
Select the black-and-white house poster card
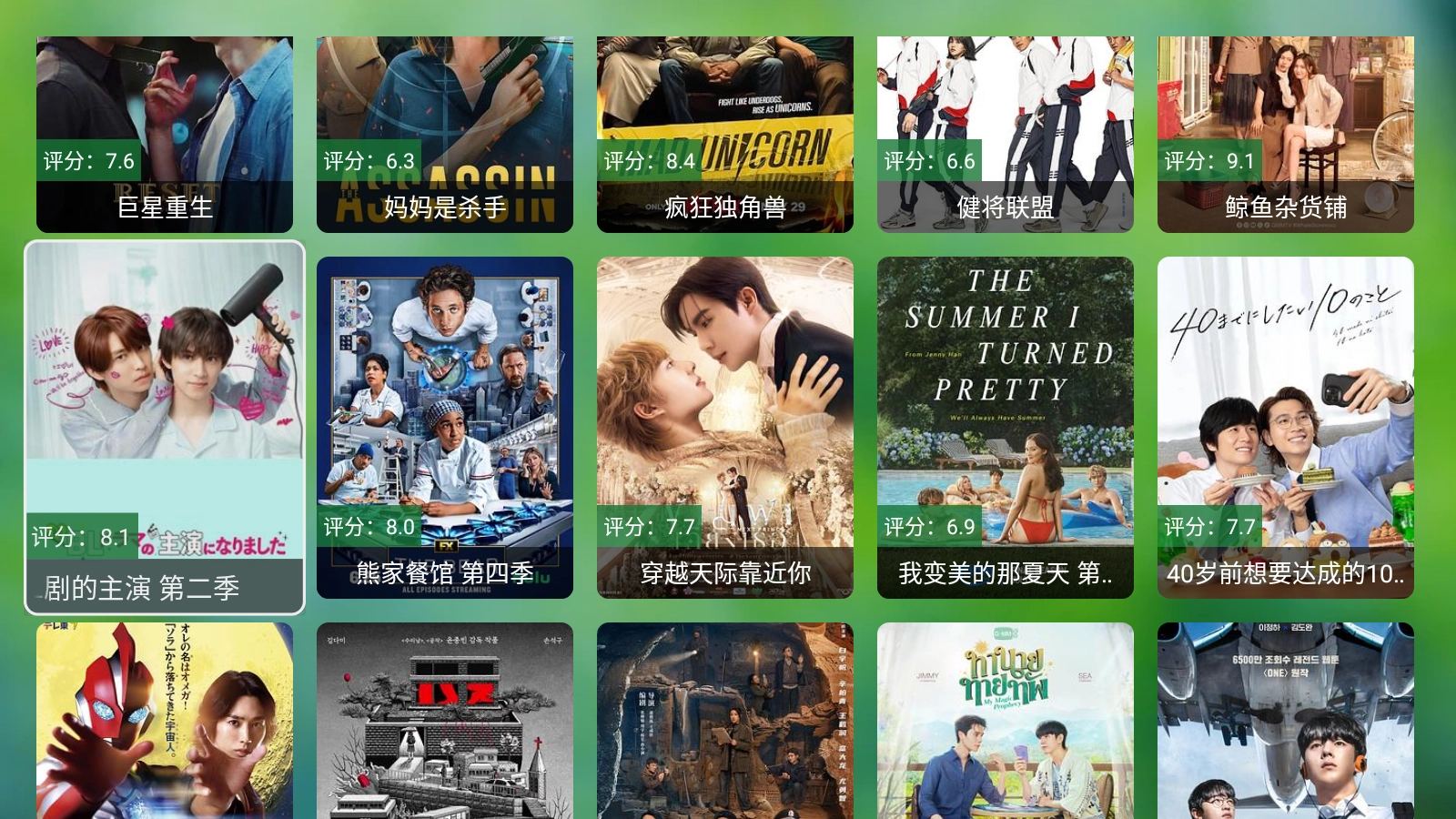pos(445,721)
